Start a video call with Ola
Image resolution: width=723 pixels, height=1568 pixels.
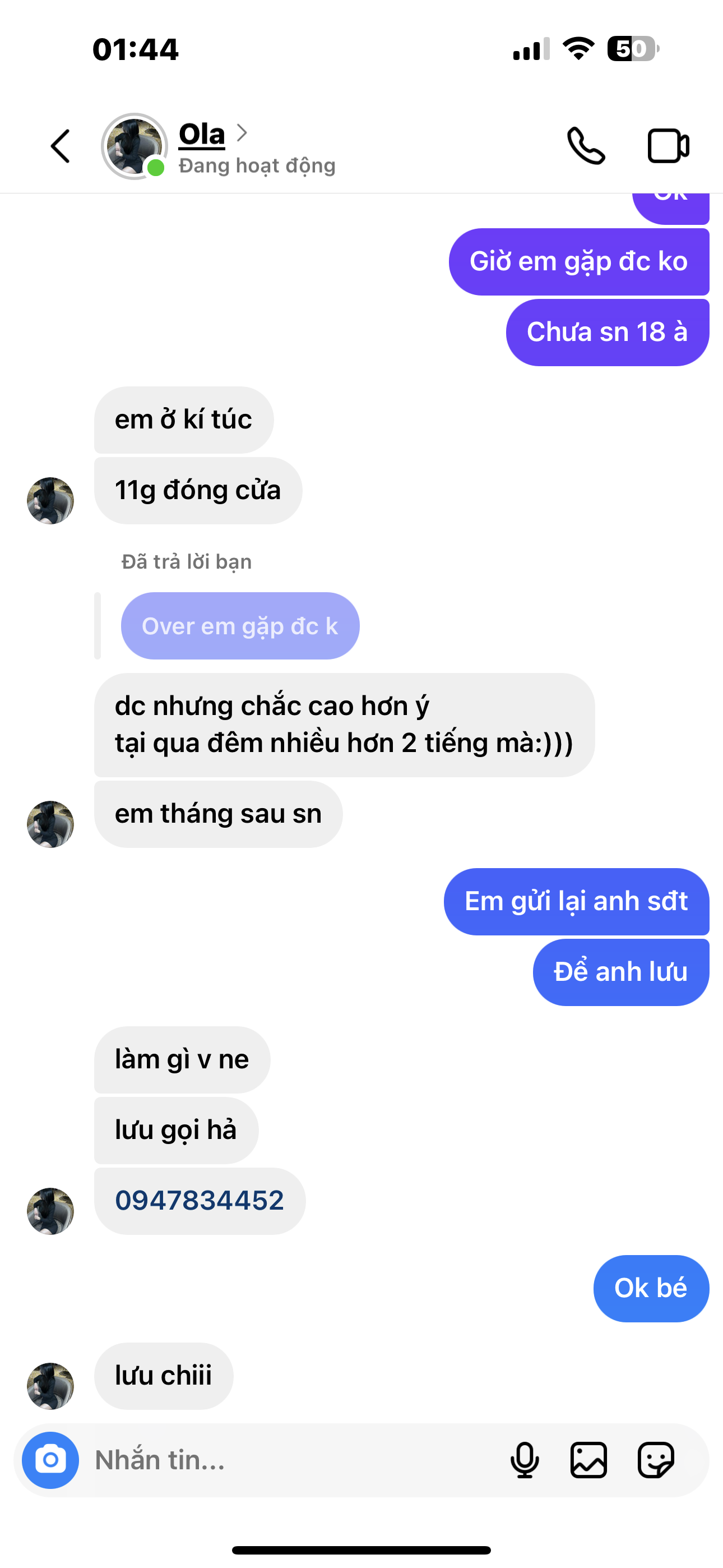click(668, 146)
